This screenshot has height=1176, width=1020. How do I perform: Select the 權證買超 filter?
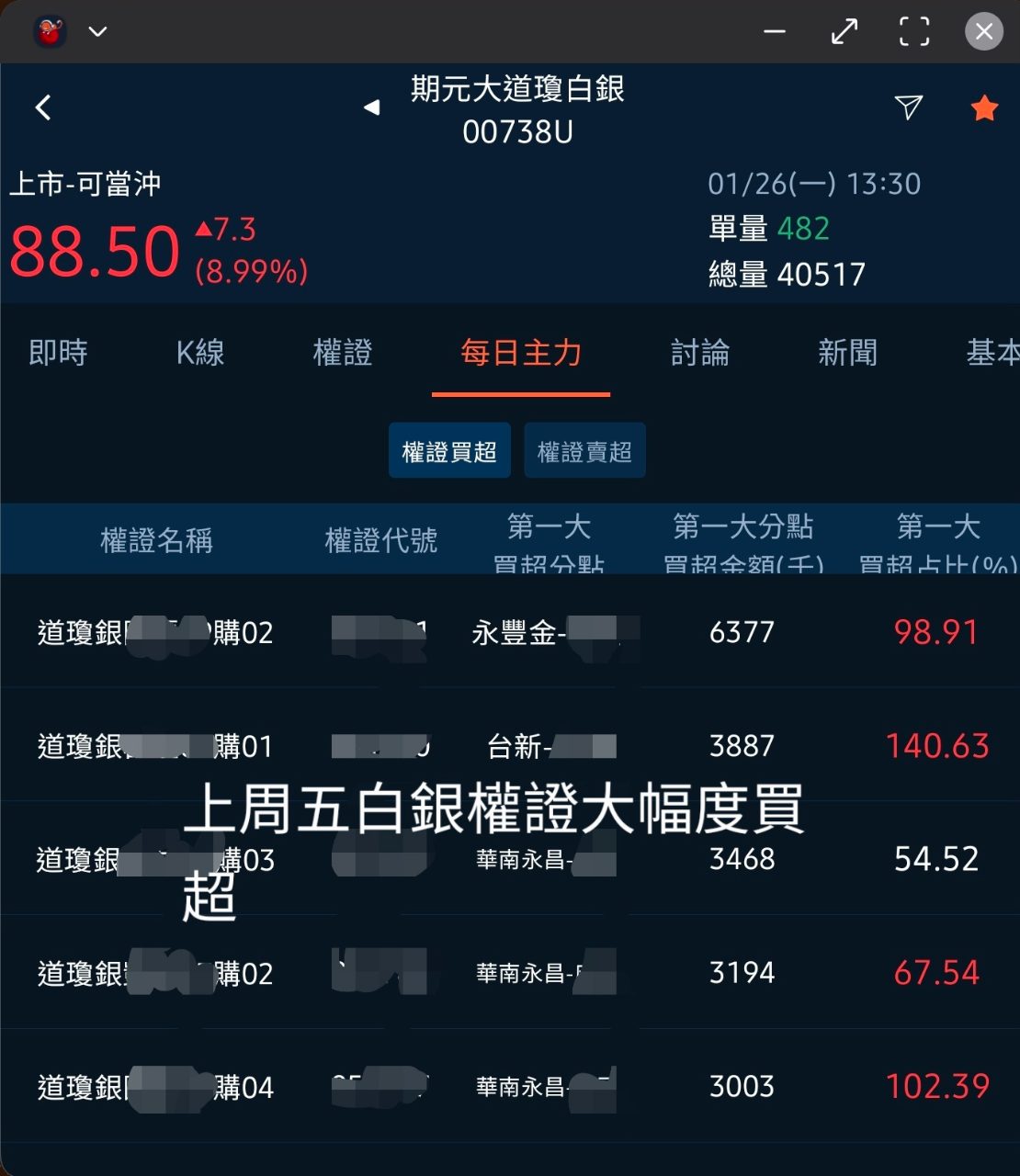449,450
